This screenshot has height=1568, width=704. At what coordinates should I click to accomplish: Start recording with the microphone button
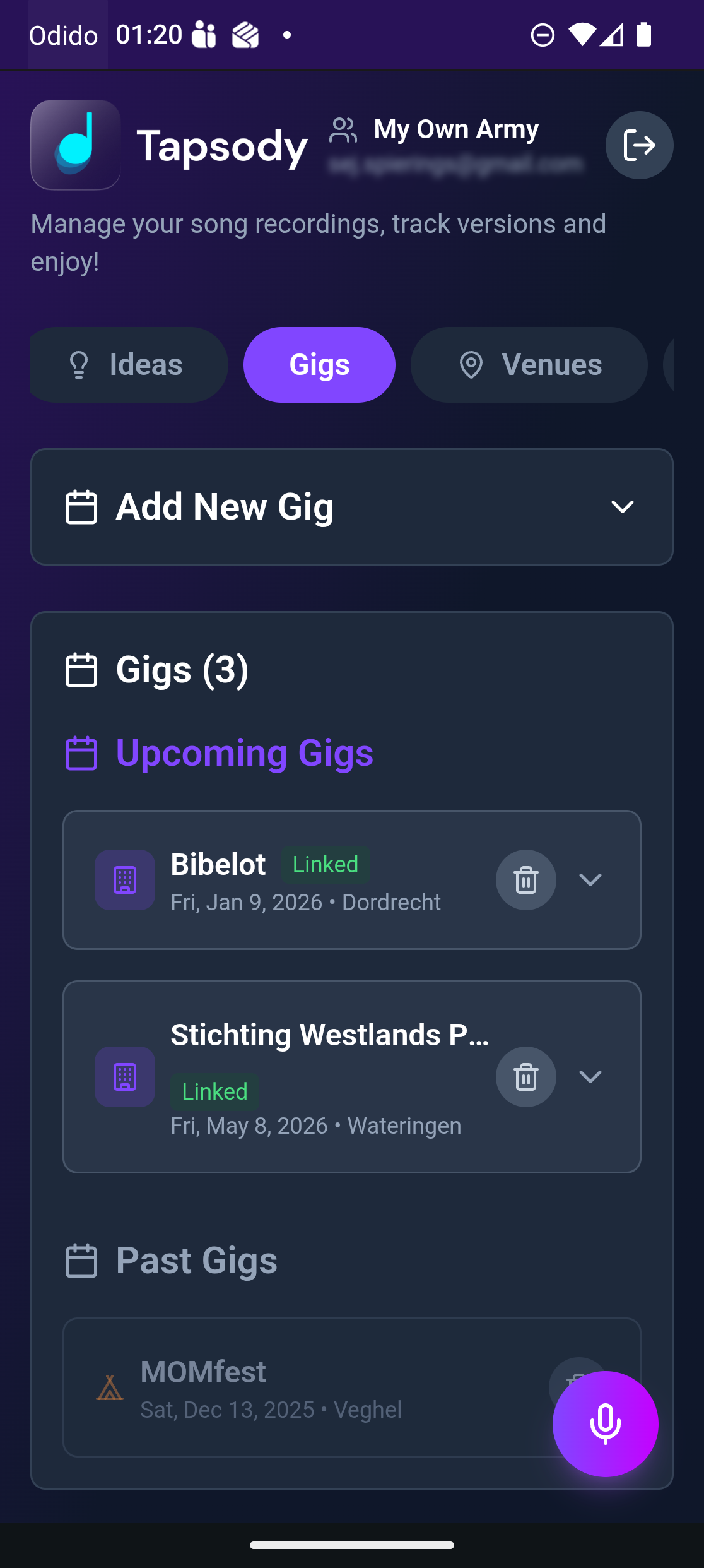605,1424
